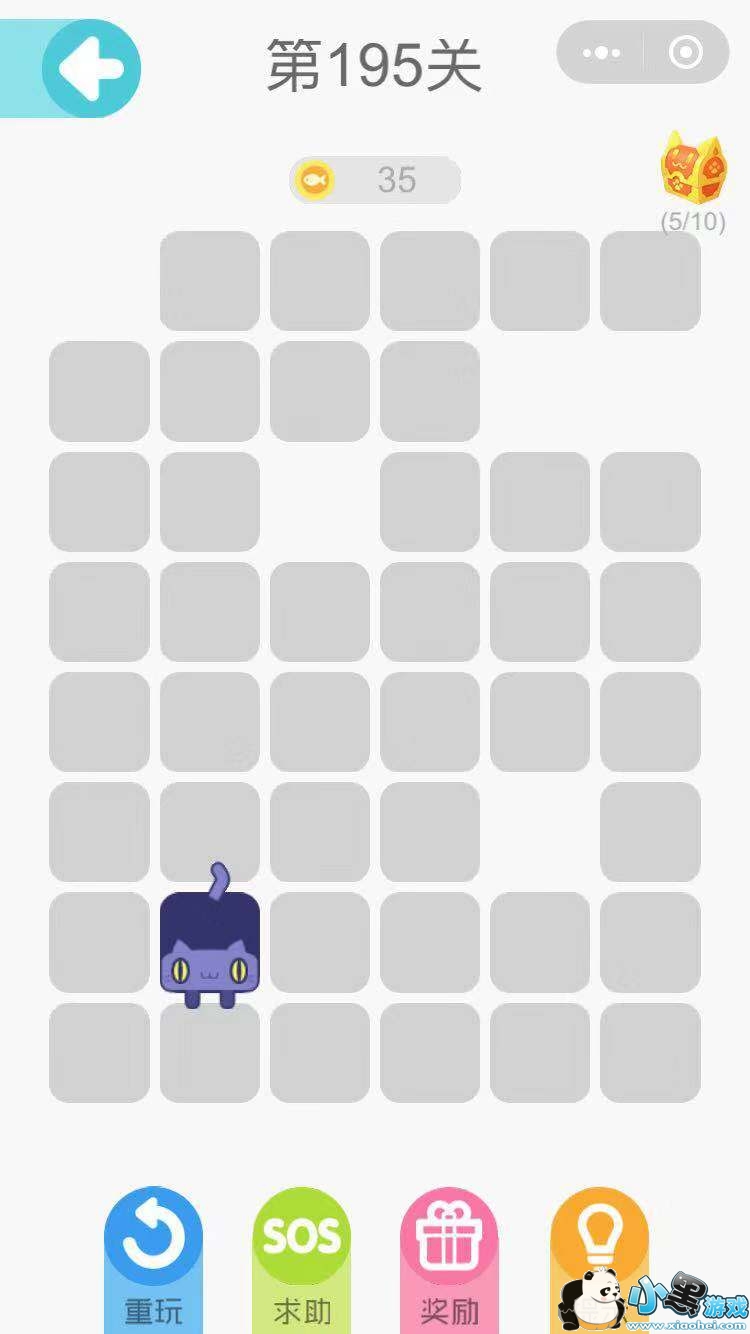
Task: Open the mini program overflow menu
Action: [x=601, y=53]
